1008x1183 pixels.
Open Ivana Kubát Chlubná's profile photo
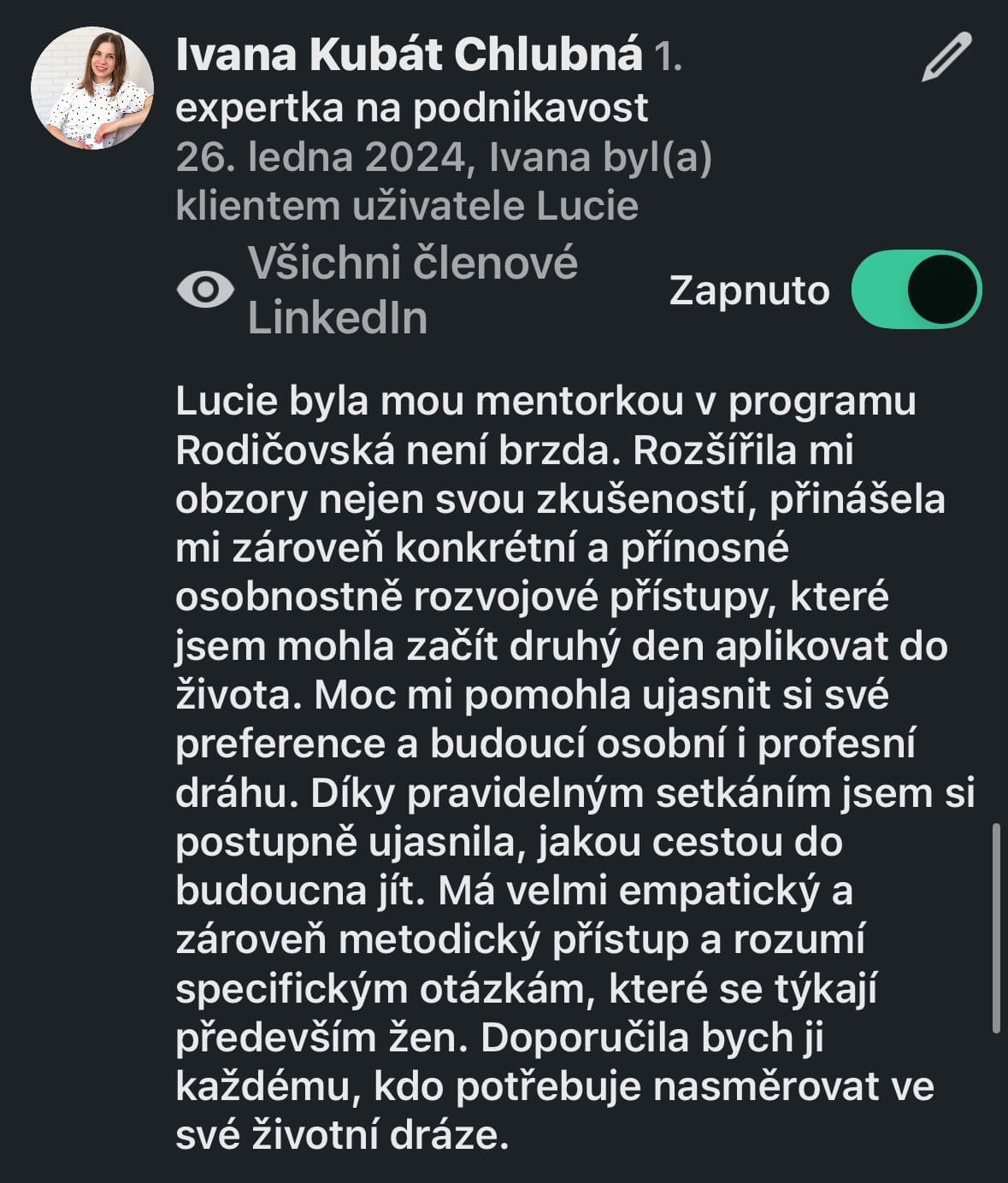click(92, 89)
